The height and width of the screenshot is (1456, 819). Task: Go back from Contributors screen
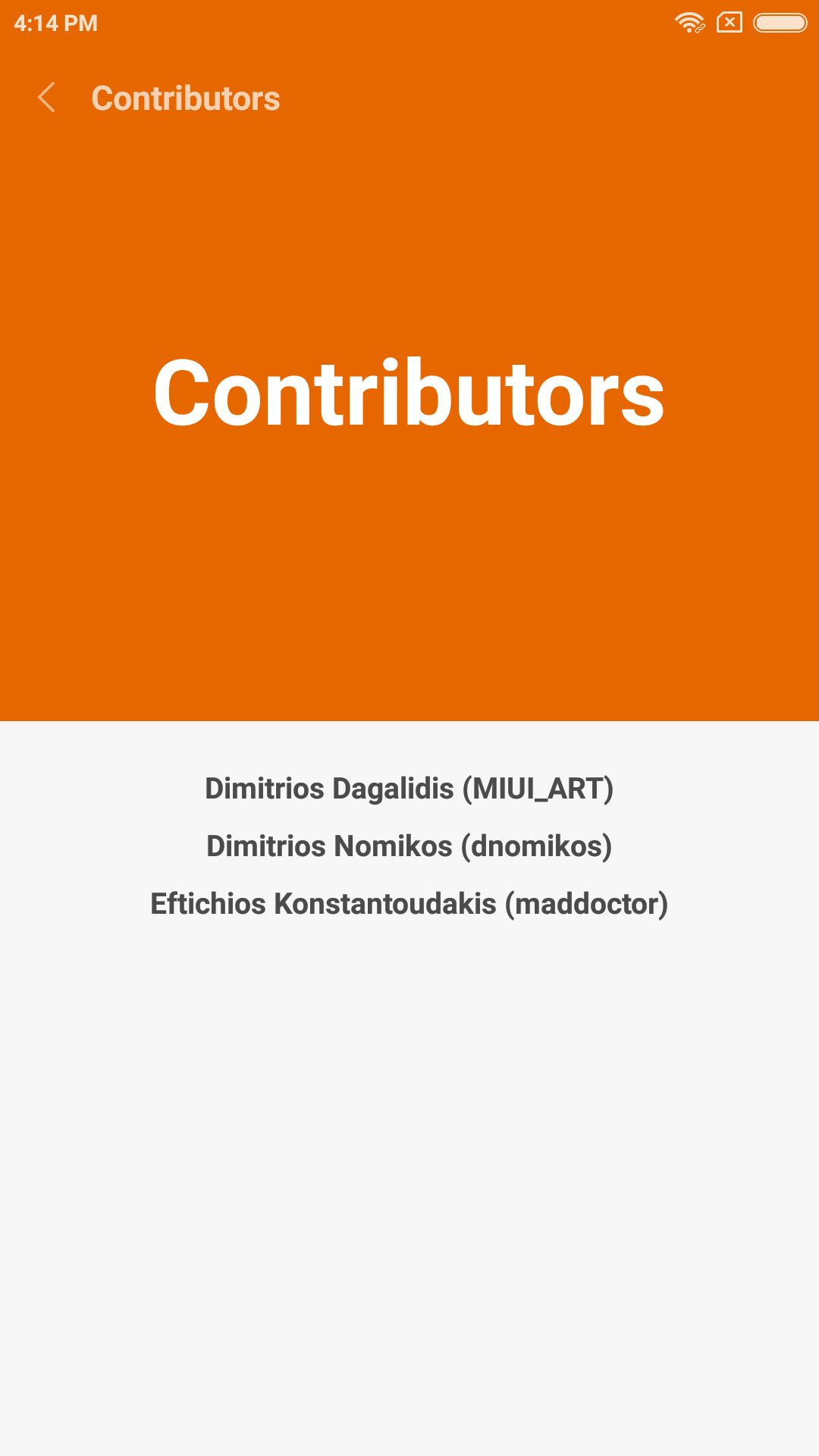pos(47,98)
